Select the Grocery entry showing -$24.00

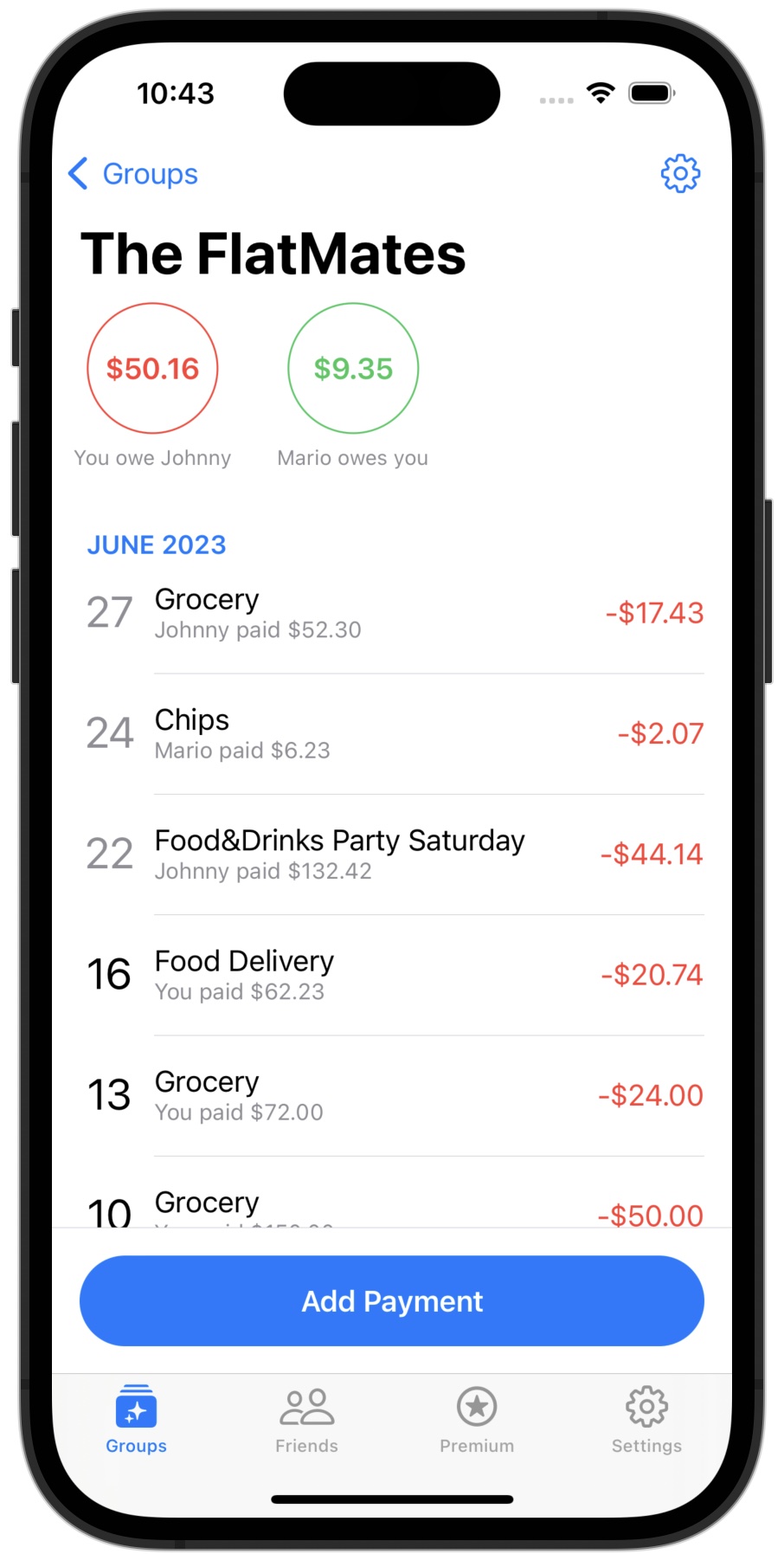389,1094
